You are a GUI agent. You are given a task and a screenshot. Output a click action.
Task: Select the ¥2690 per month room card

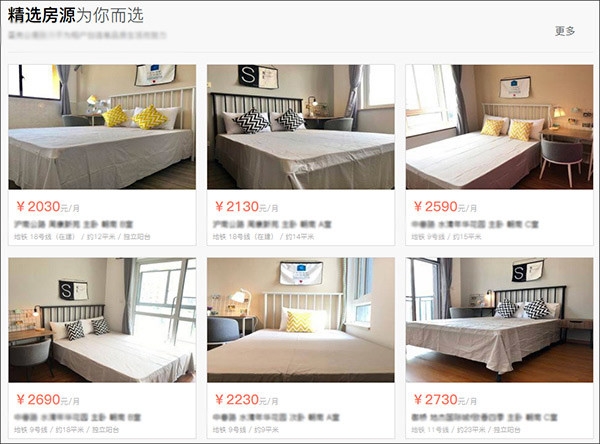[x=101, y=320]
